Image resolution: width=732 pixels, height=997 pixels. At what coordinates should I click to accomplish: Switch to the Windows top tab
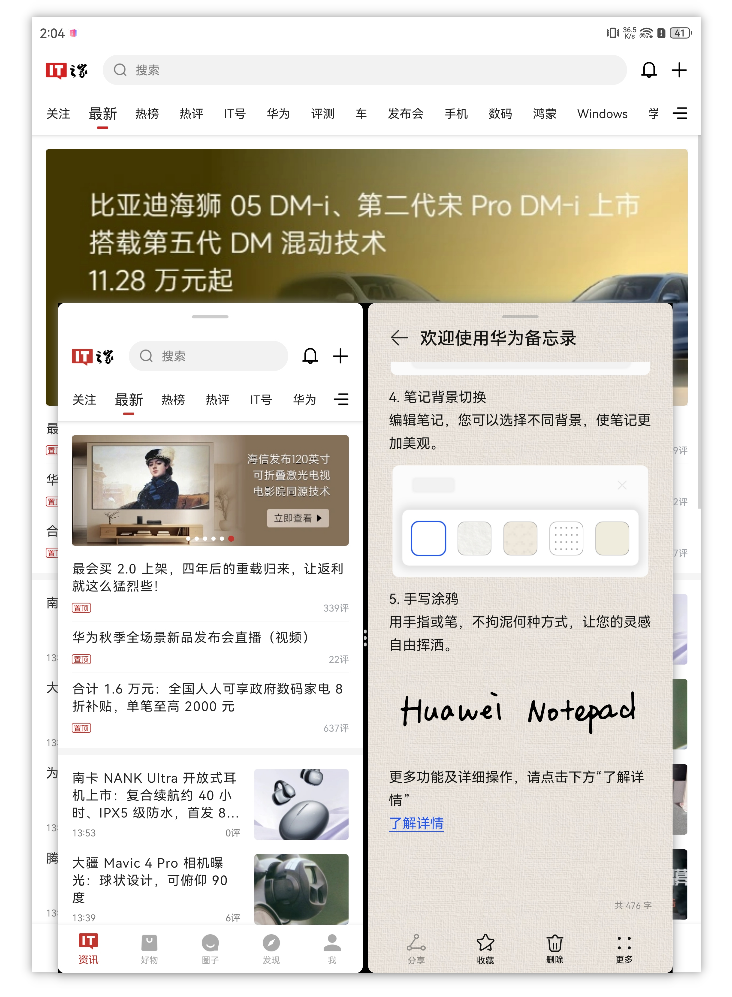click(602, 114)
